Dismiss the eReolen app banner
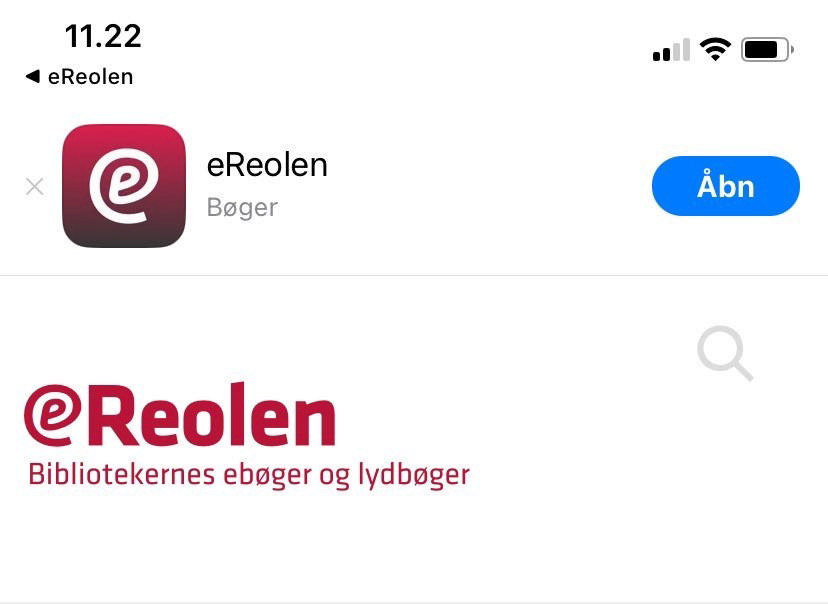 [x=35, y=187]
